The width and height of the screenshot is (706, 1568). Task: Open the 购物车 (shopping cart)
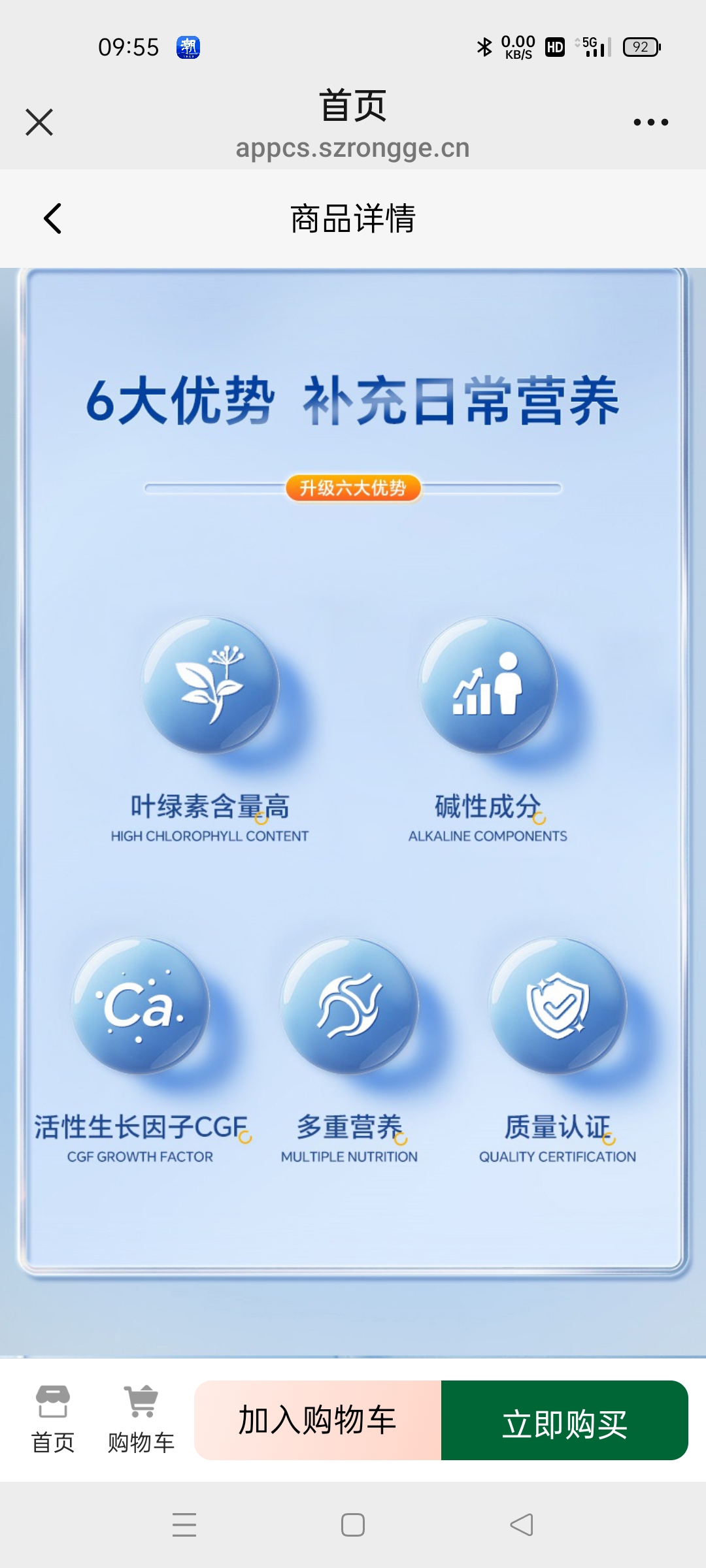click(x=141, y=1419)
